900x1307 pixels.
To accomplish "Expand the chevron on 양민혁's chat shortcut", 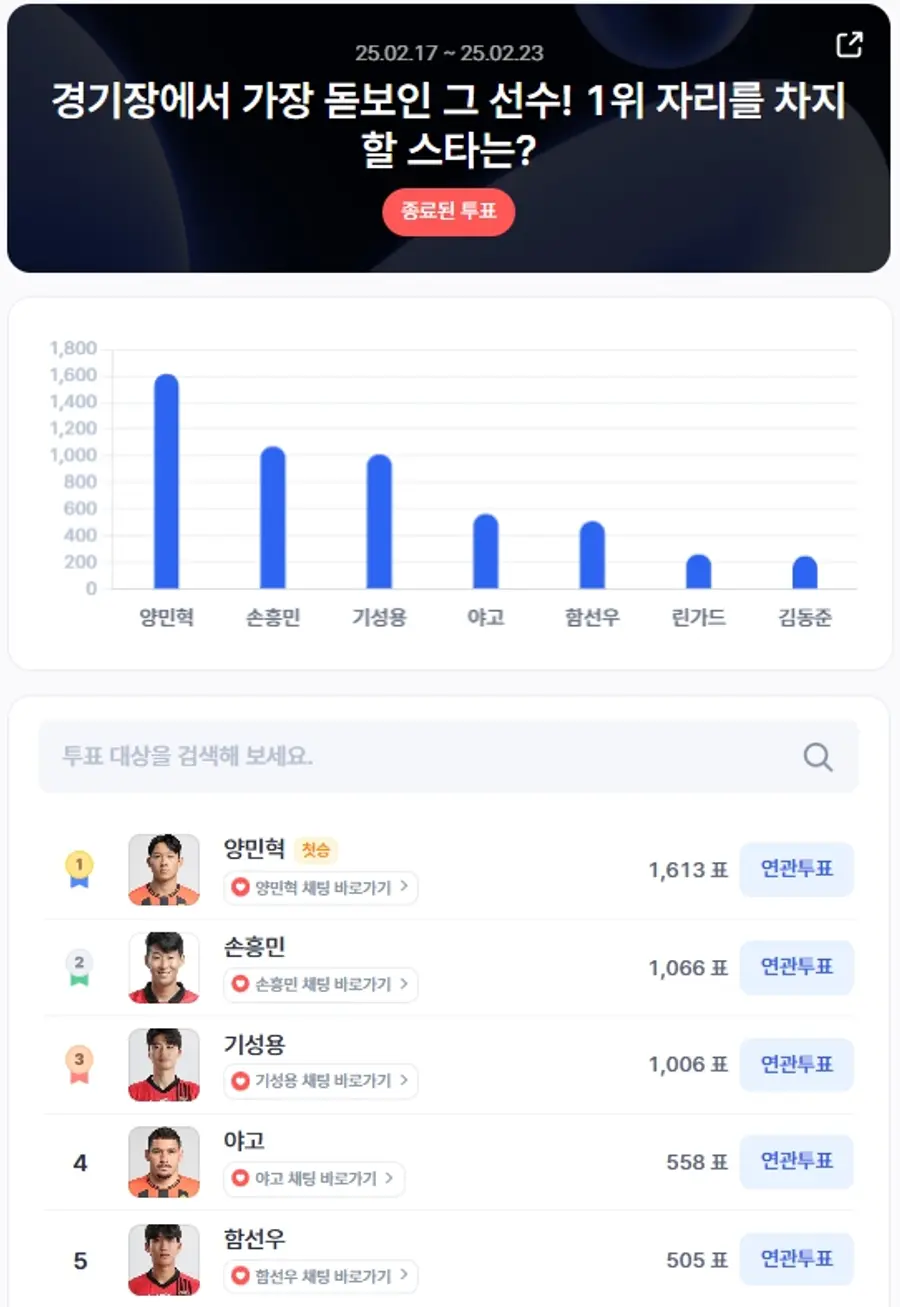I will click(x=404, y=888).
